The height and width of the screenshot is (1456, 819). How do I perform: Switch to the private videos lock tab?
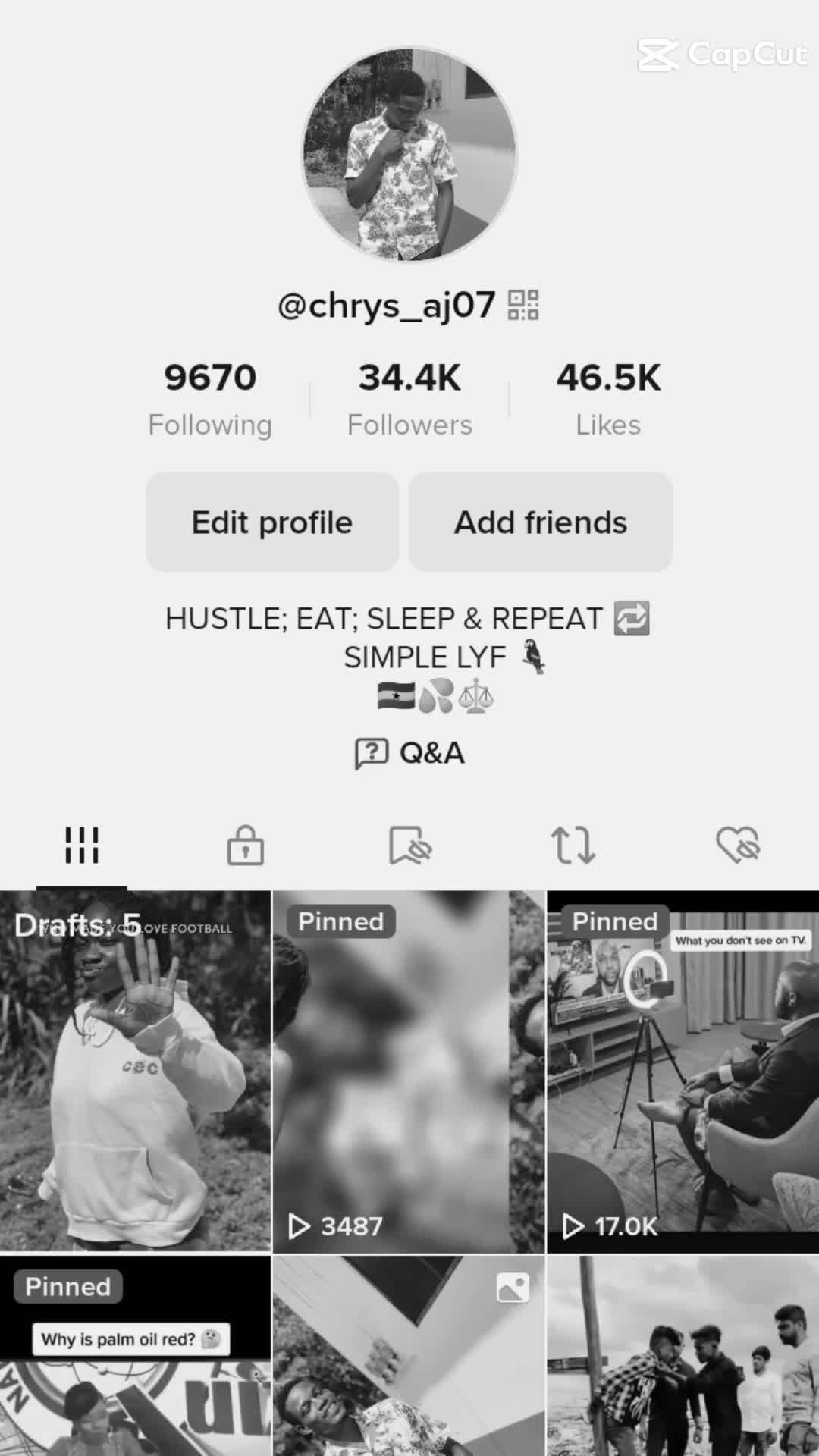coord(246,845)
